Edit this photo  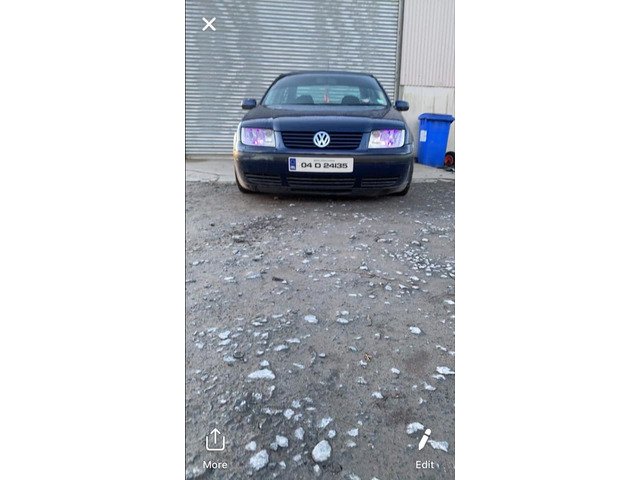coord(425,447)
